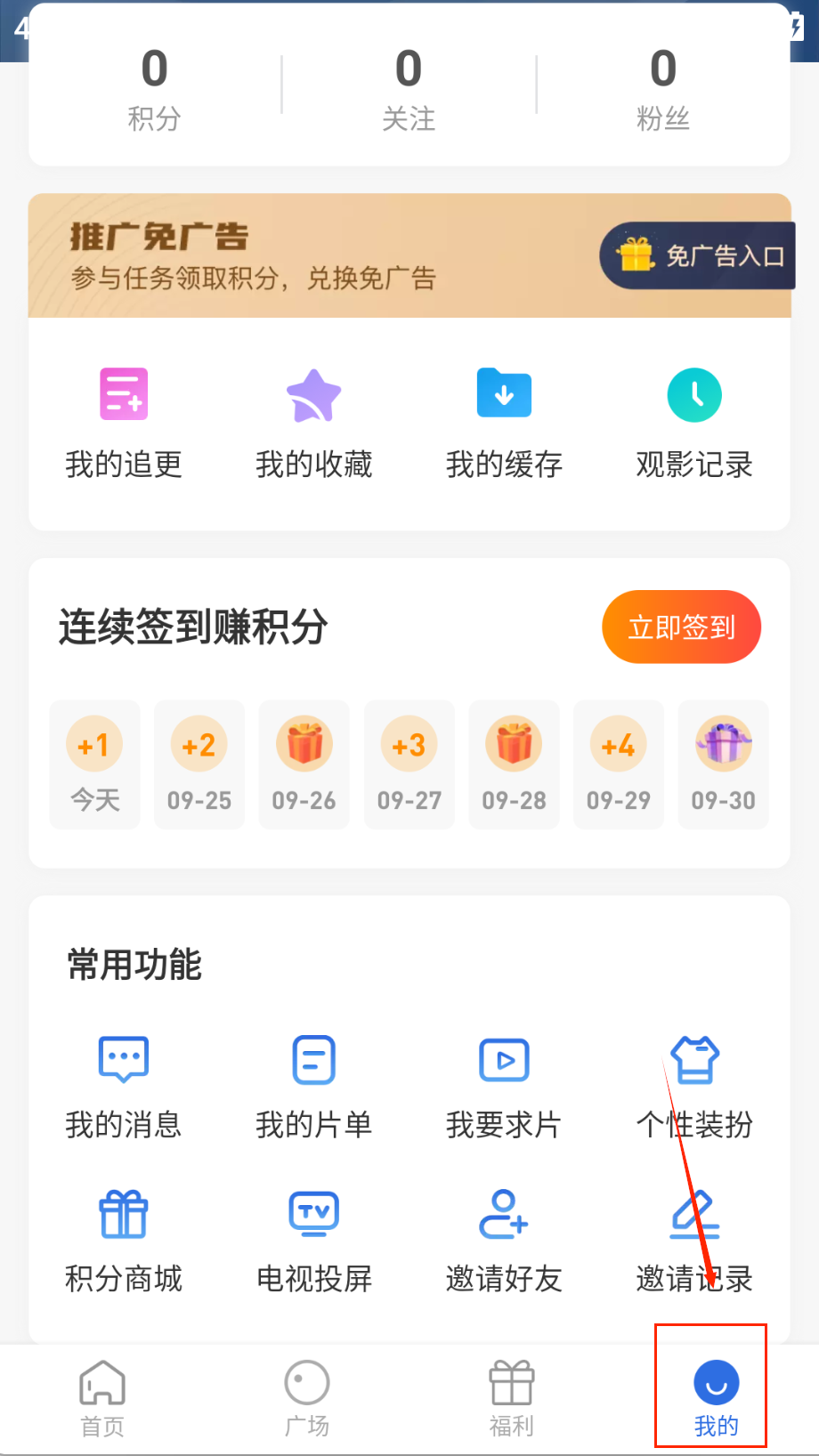View 观影记录 watch history

pyautogui.click(x=694, y=423)
